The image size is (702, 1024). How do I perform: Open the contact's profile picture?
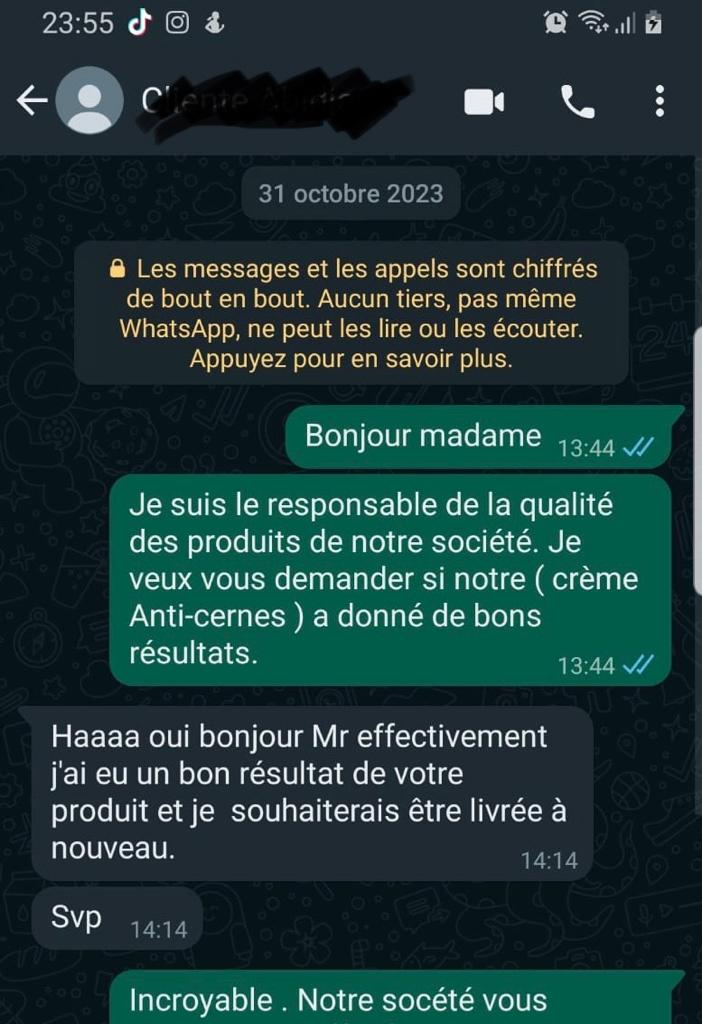[89, 101]
